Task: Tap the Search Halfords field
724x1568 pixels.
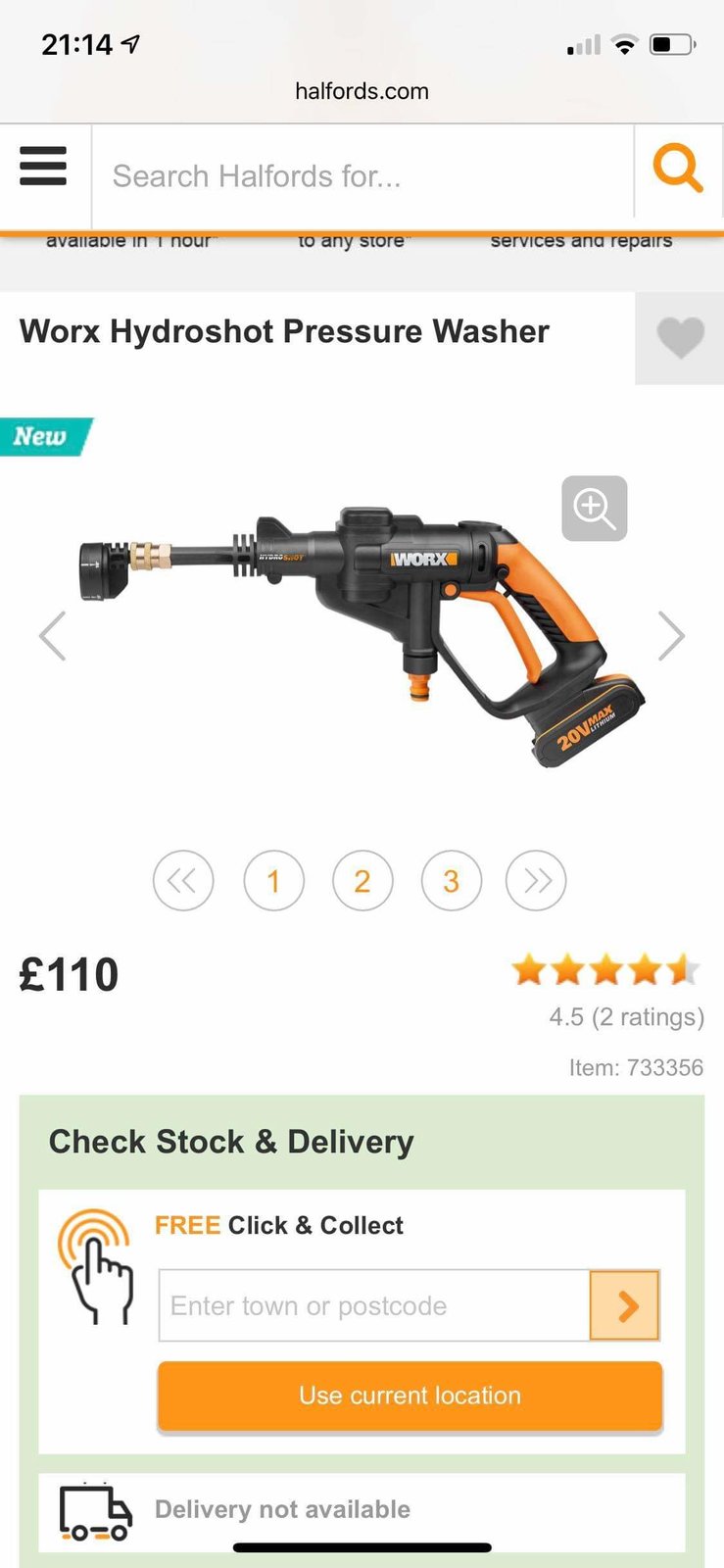Action: pyautogui.click(x=362, y=176)
